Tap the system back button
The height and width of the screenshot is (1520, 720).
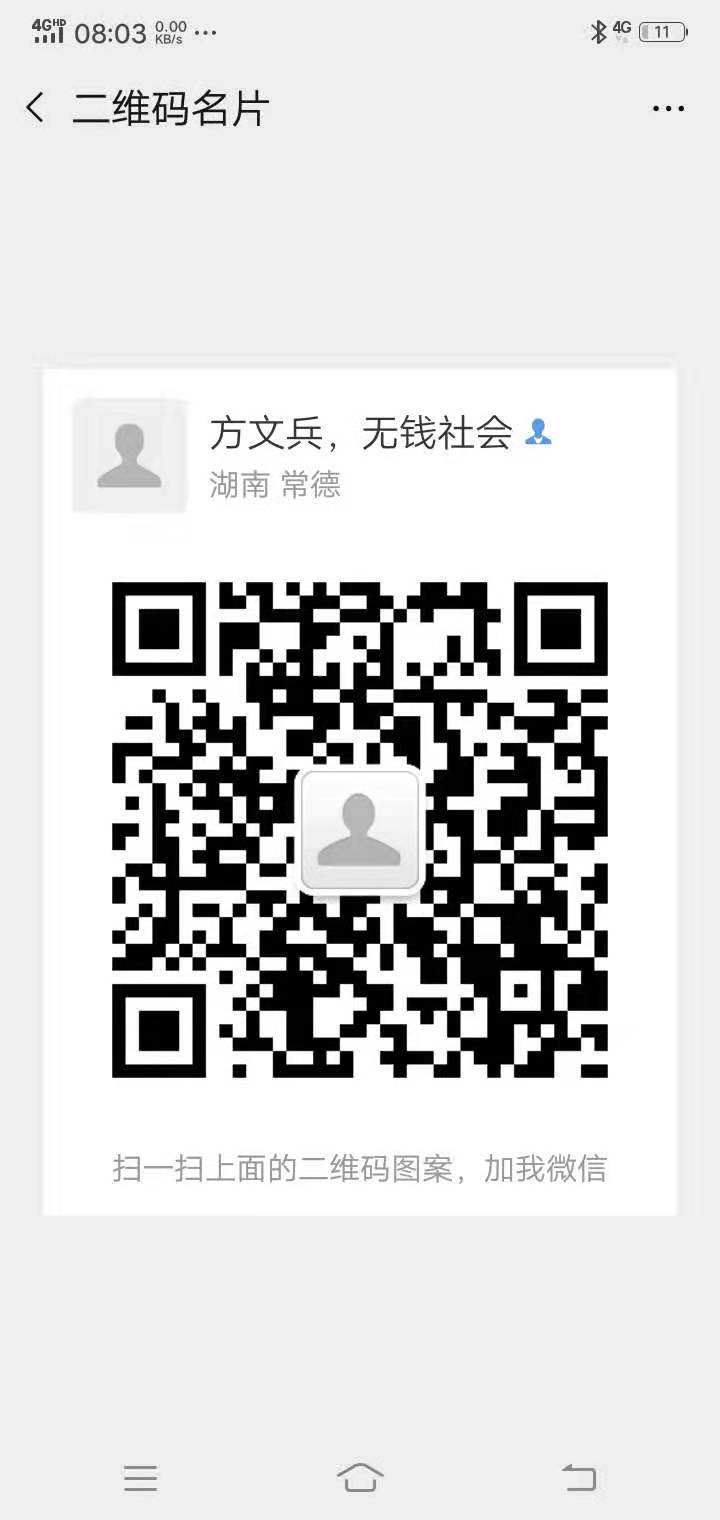pyautogui.click(x=579, y=1477)
